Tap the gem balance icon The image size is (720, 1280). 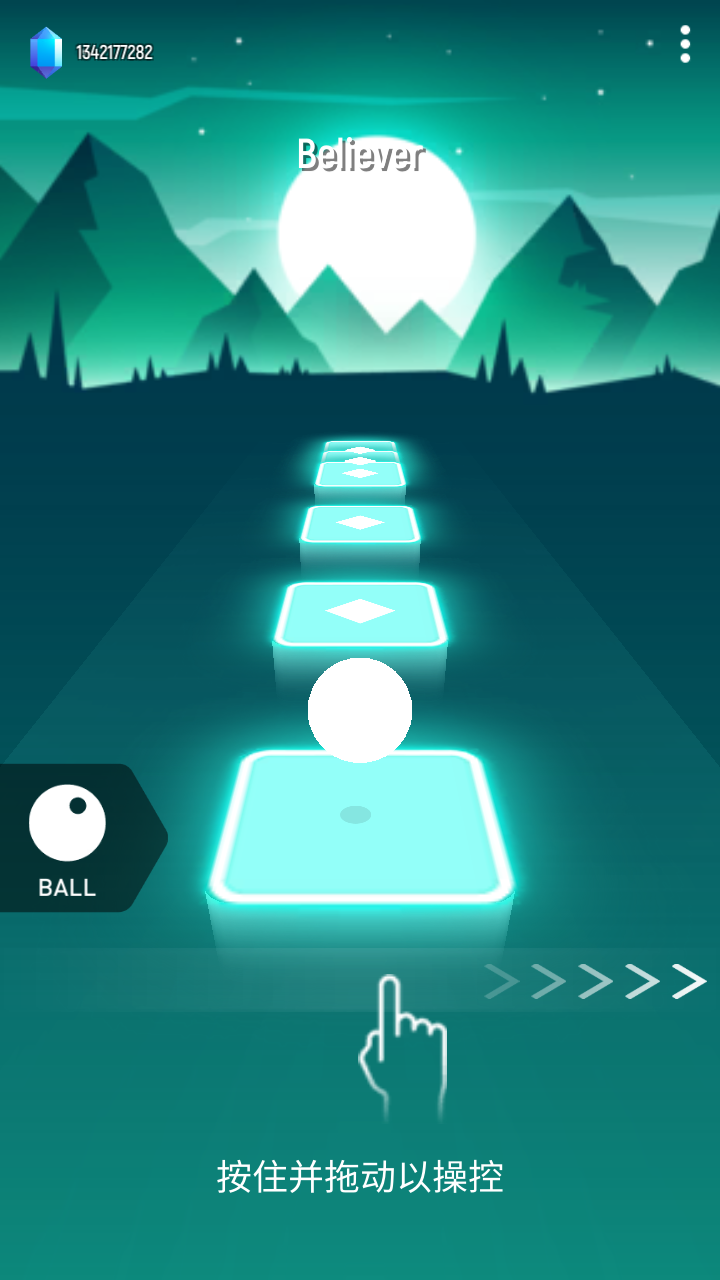46,52
